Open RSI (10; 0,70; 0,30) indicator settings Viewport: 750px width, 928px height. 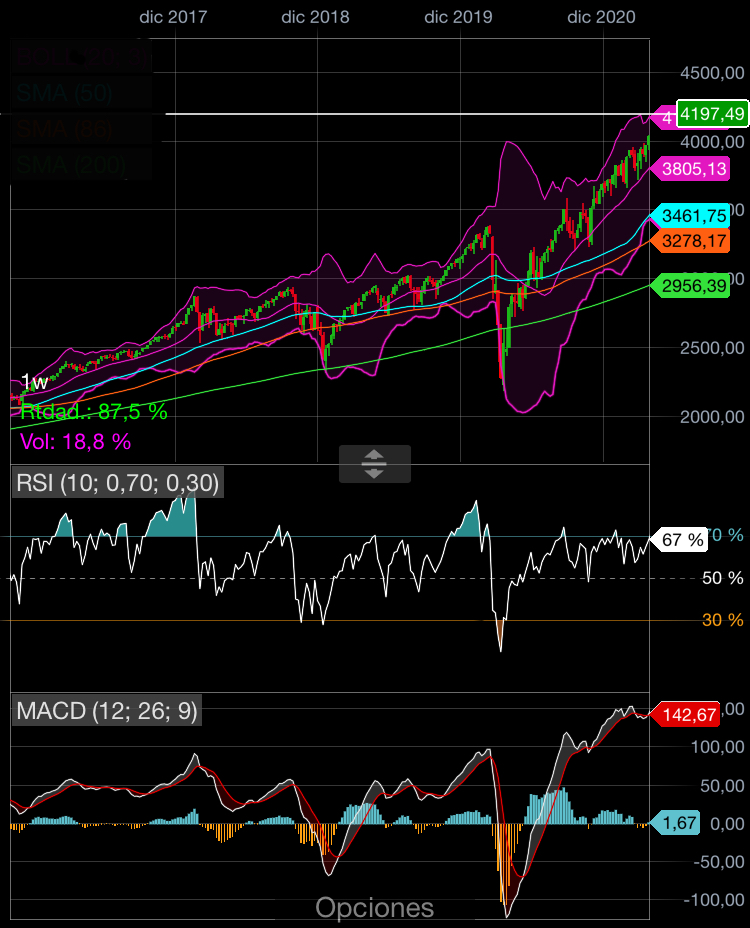point(117,484)
